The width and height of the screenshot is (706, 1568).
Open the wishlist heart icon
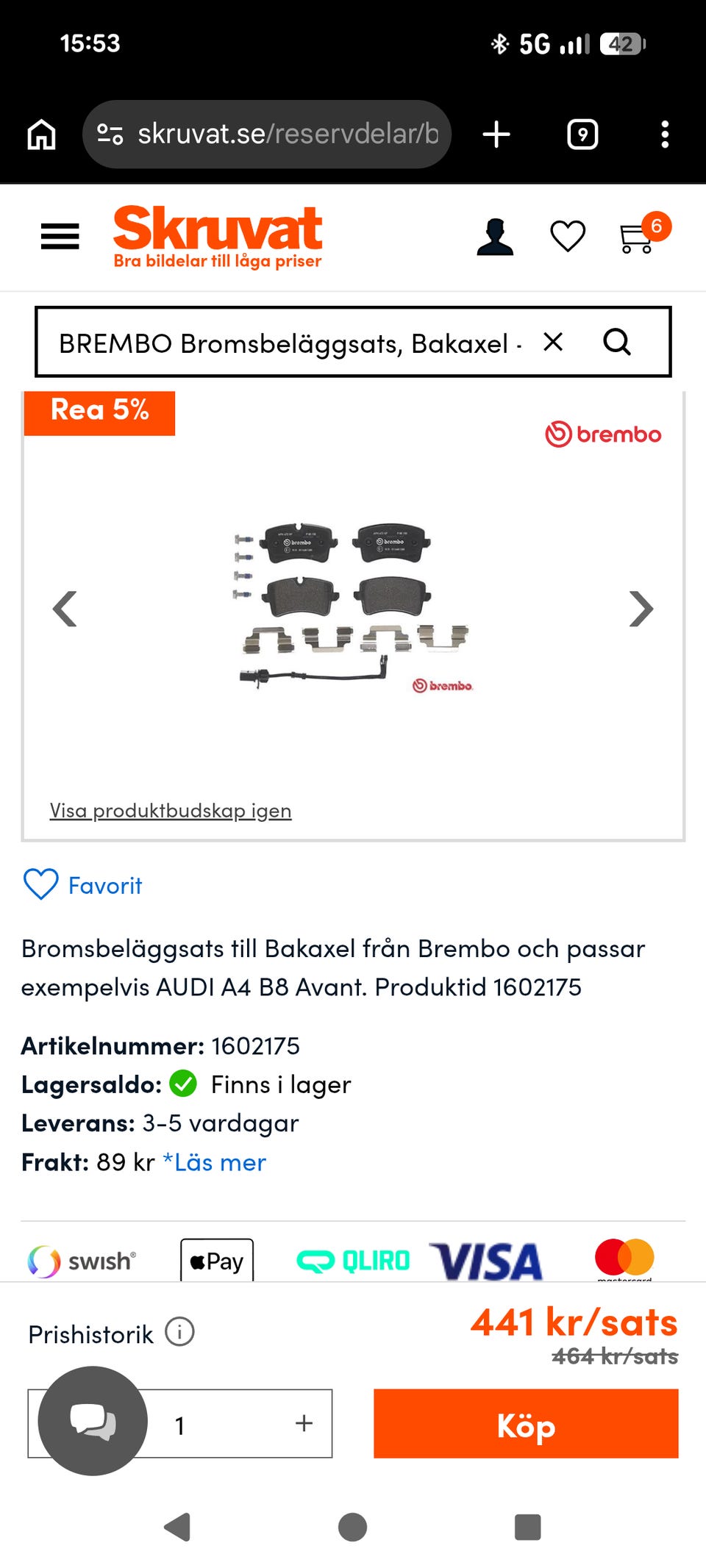(567, 236)
